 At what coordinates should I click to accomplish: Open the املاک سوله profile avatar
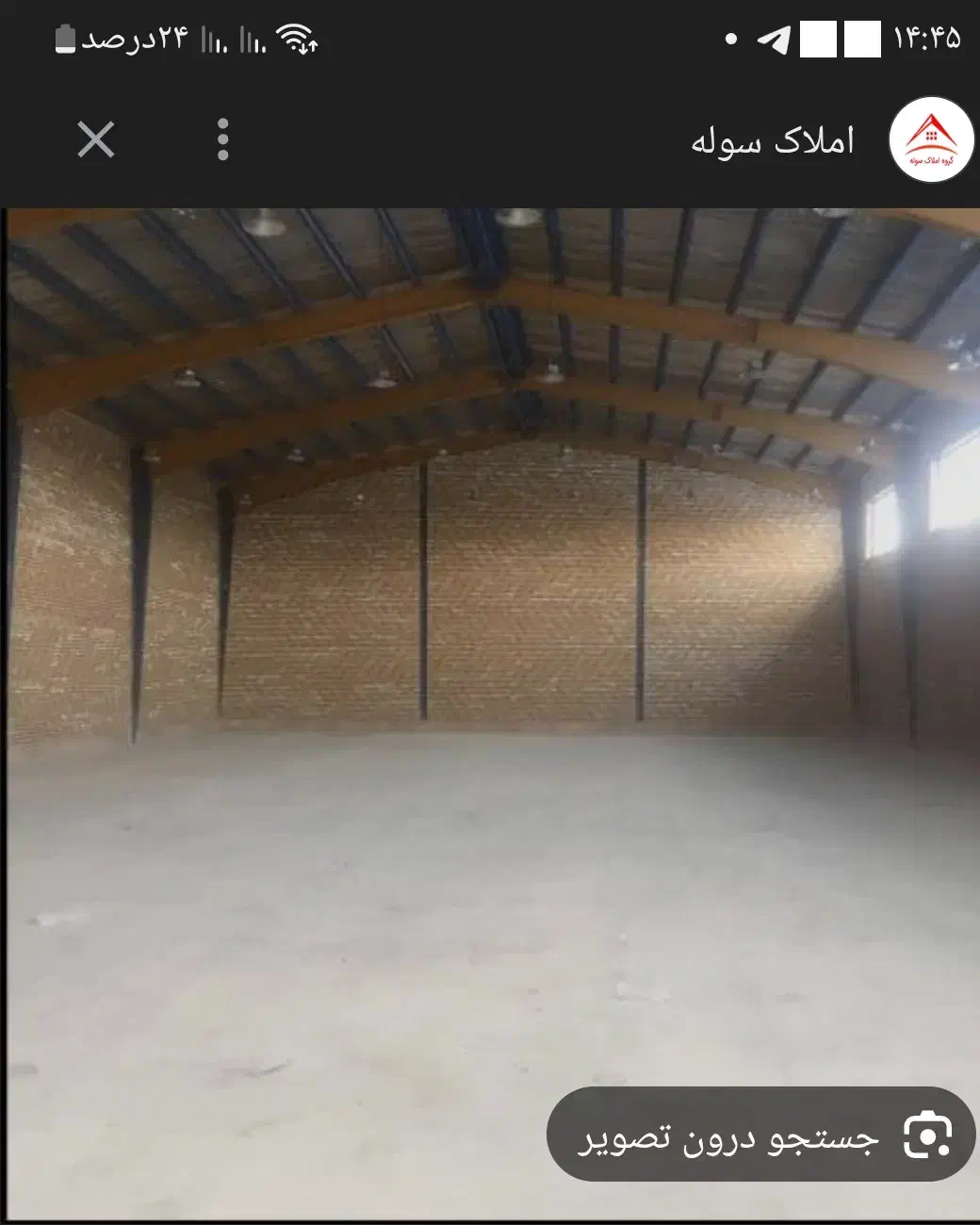930,139
